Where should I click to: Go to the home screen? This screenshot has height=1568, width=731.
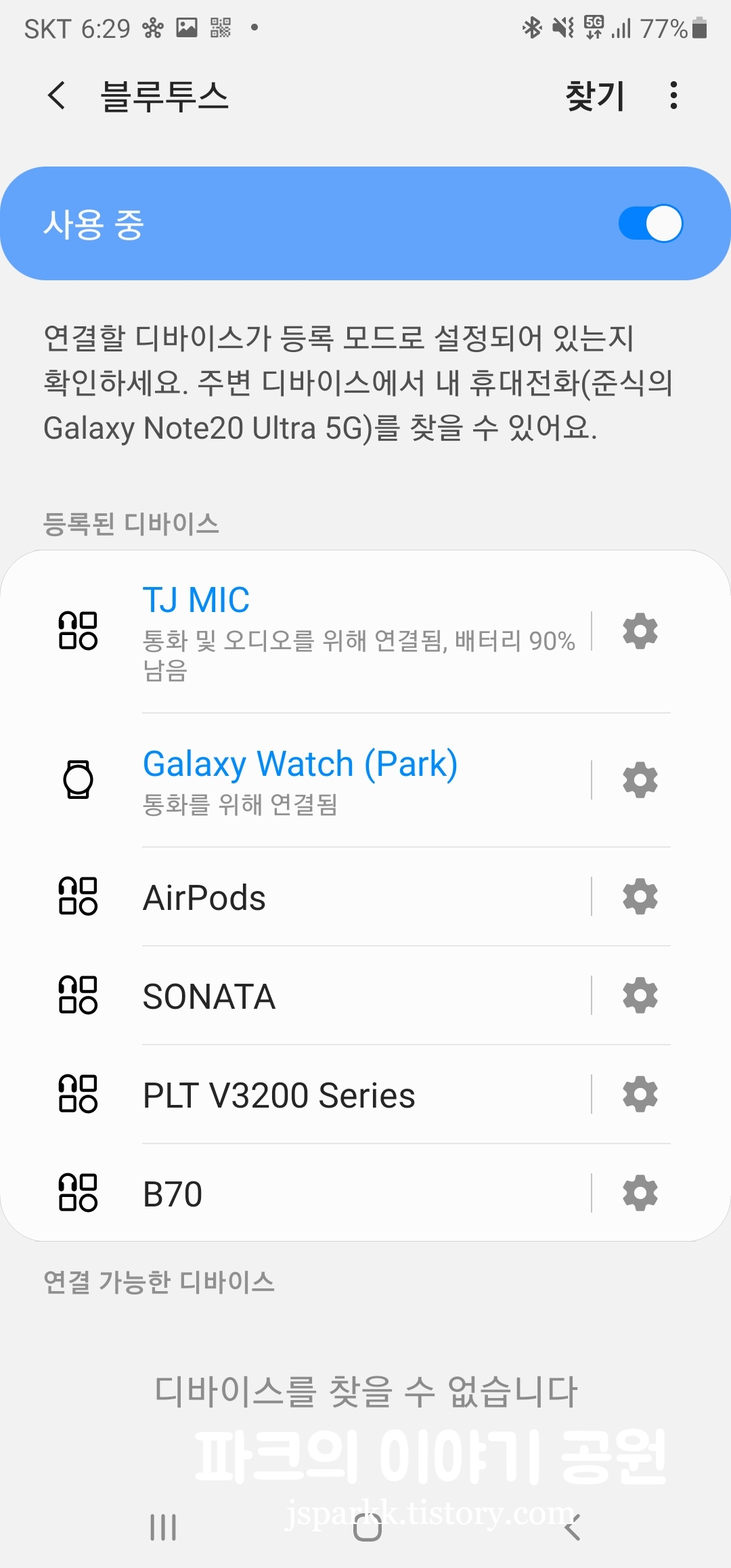click(x=368, y=1527)
